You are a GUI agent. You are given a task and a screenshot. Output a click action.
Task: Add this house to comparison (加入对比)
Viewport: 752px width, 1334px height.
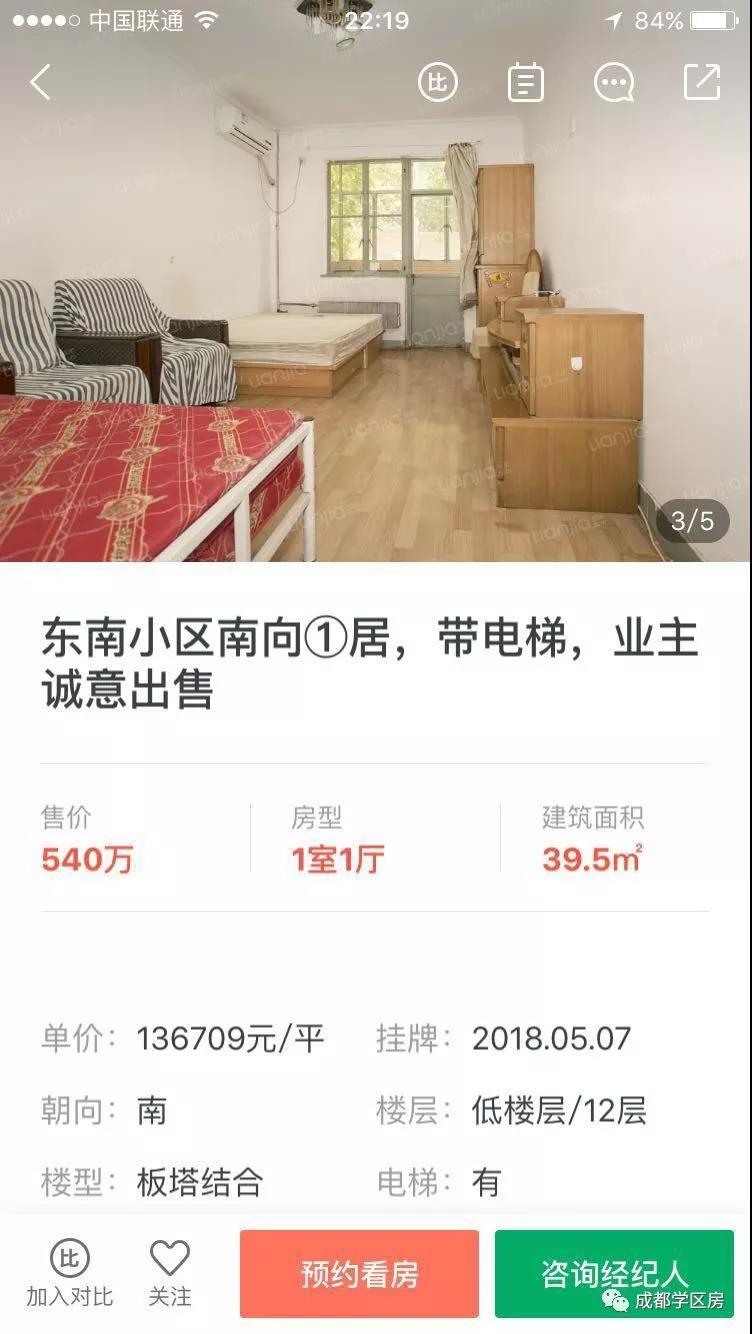pos(70,1273)
